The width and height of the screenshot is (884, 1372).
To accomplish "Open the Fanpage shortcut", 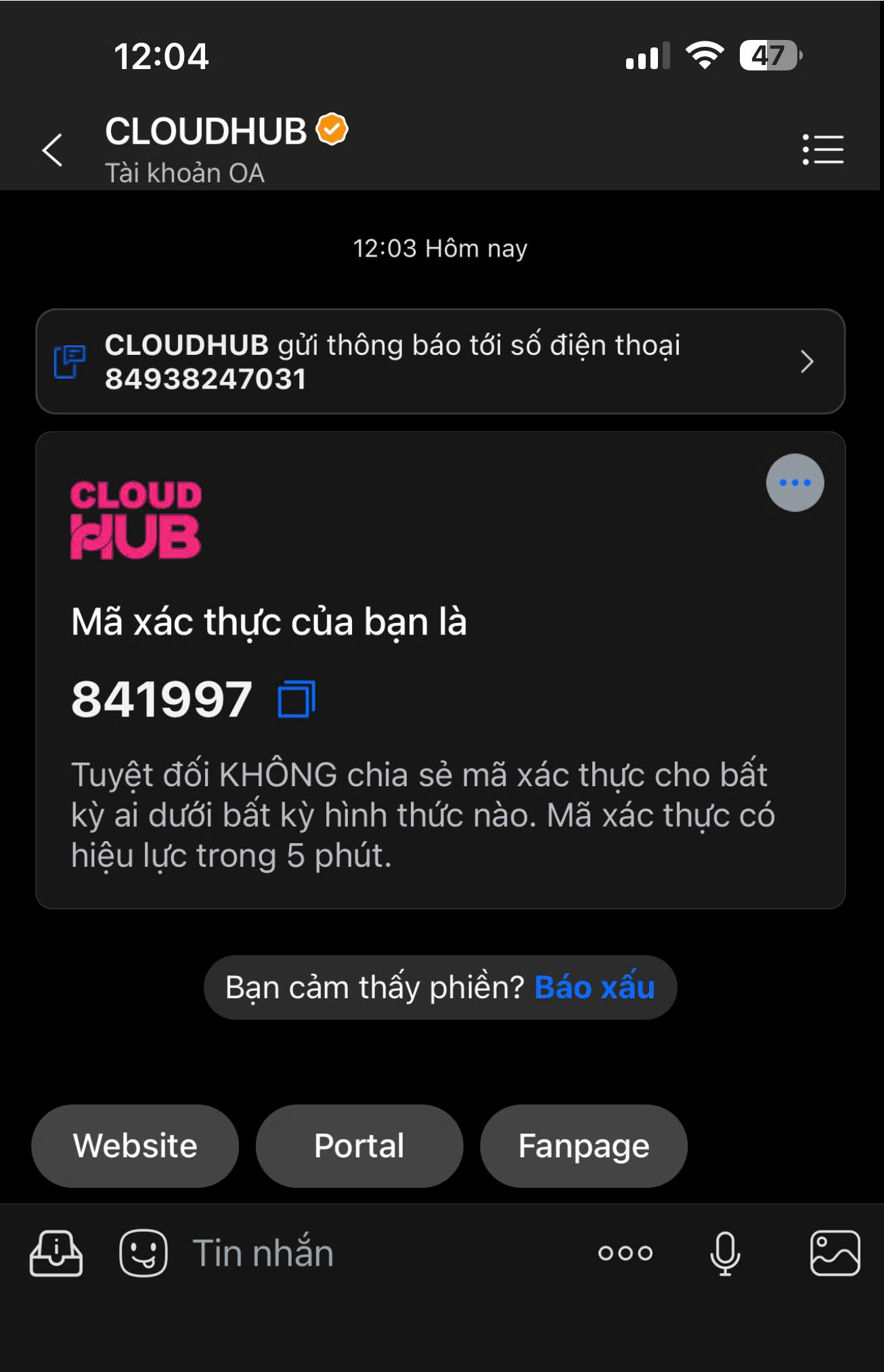I will click(583, 1146).
